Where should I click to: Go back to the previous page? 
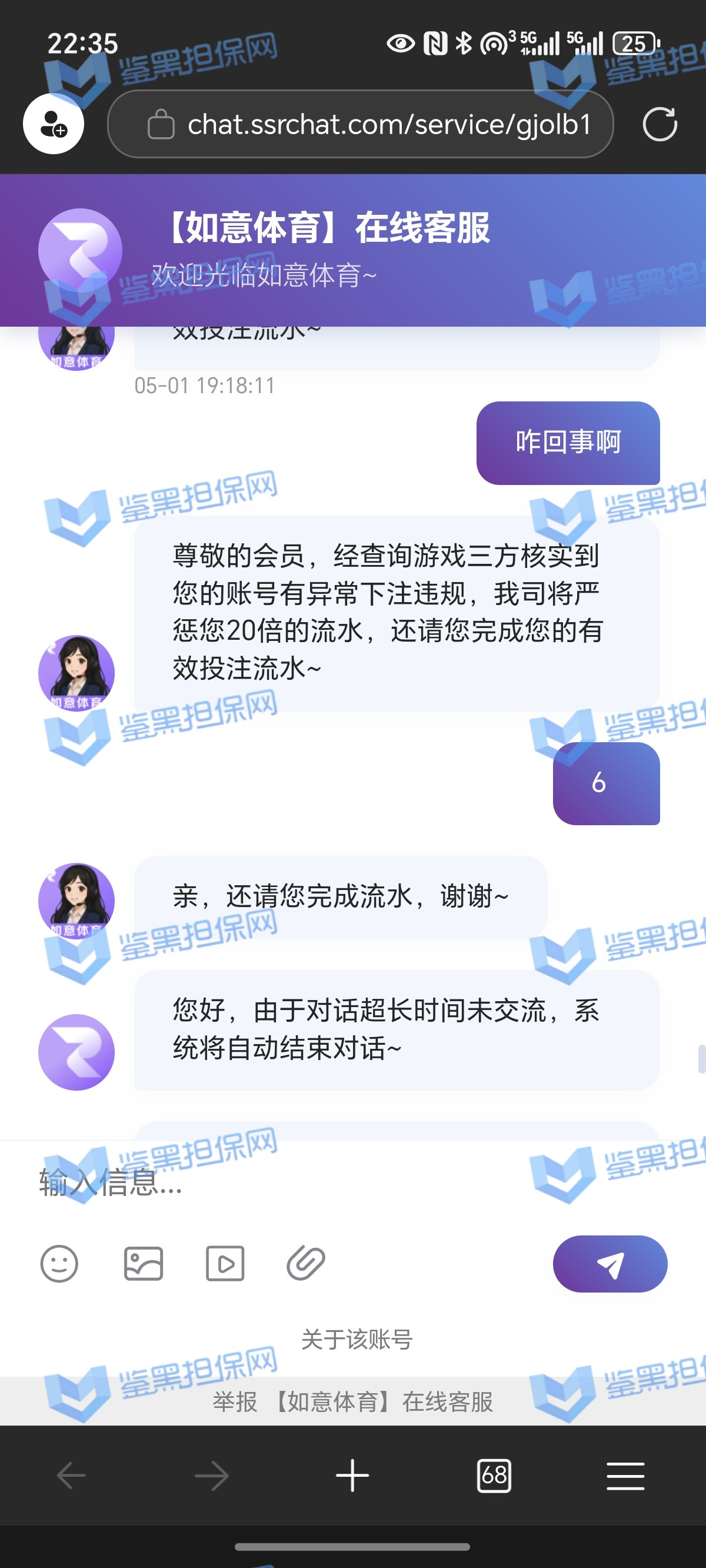[x=71, y=1476]
